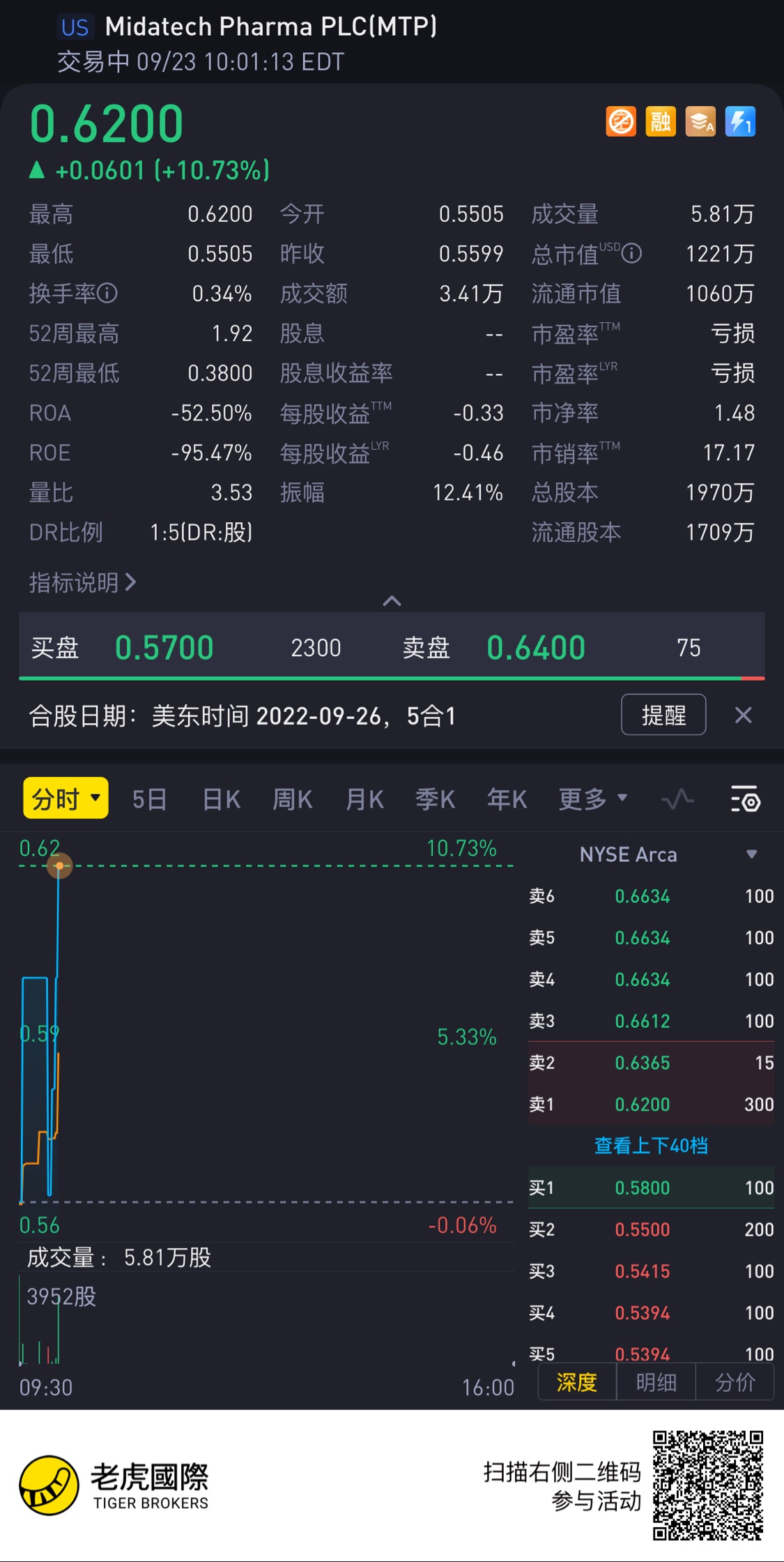The image size is (784, 1562).
Task: Expand the 更多 chart options
Action: (592, 799)
